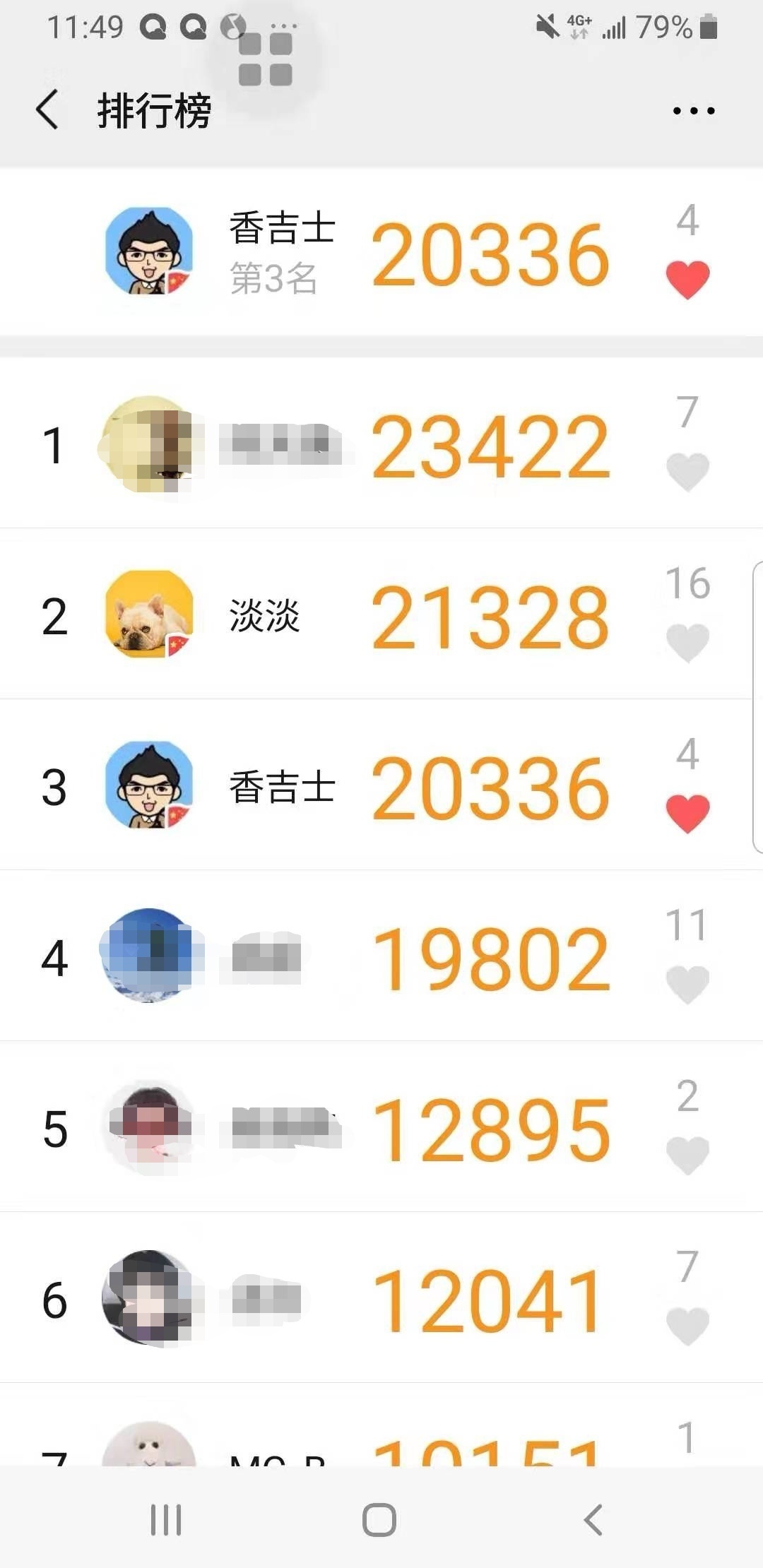This screenshot has width=763, height=1568.
Task: Tap the 排行榜 title bar
Action: tap(152, 111)
